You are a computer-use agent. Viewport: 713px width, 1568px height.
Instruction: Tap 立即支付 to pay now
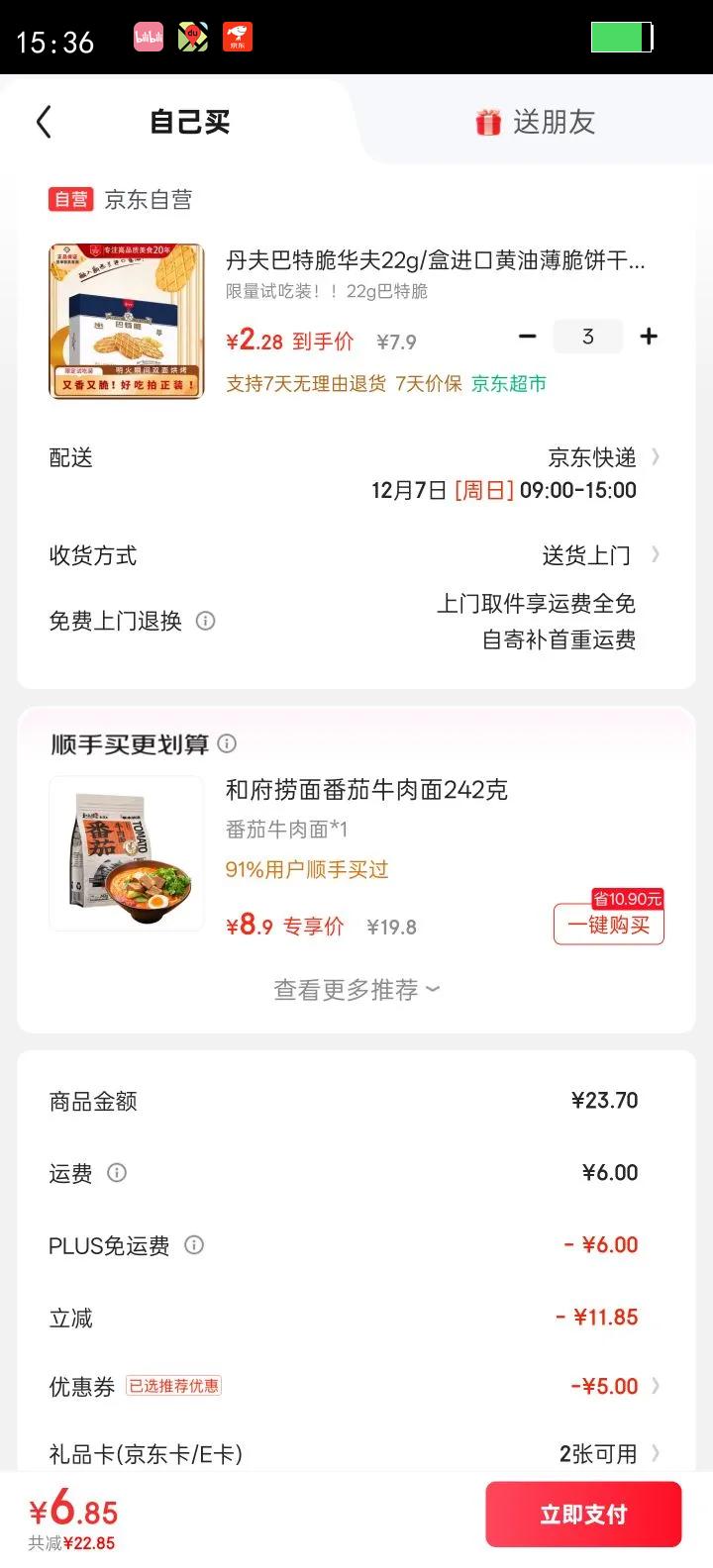tap(583, 1514)
